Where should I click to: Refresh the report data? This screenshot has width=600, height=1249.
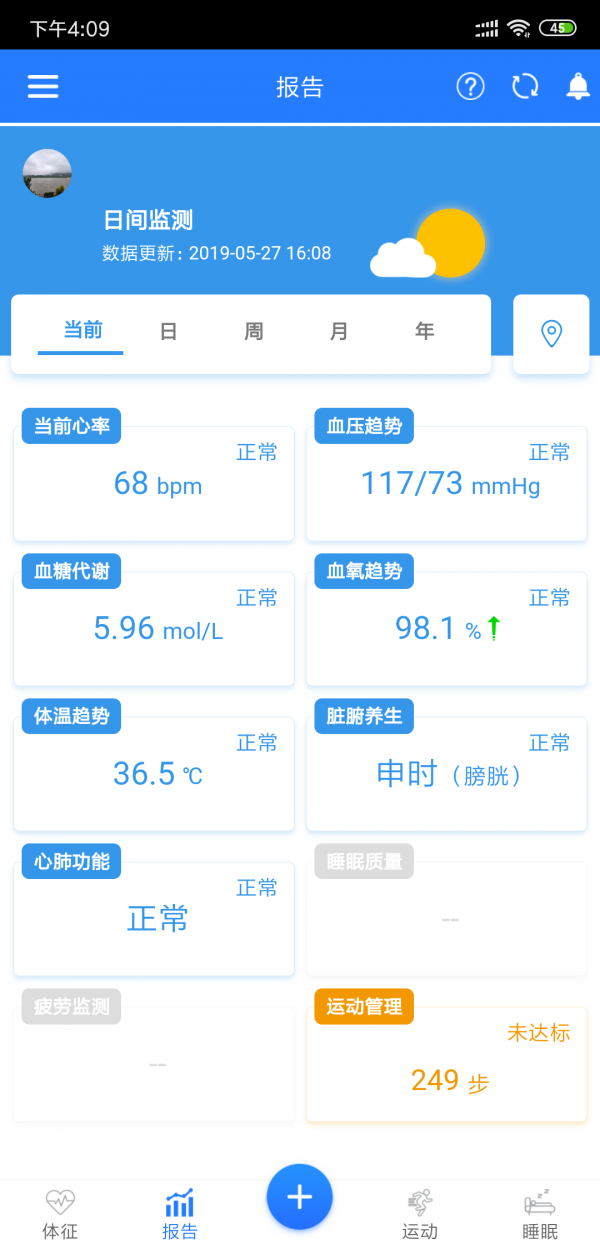(x=525, y=87)
